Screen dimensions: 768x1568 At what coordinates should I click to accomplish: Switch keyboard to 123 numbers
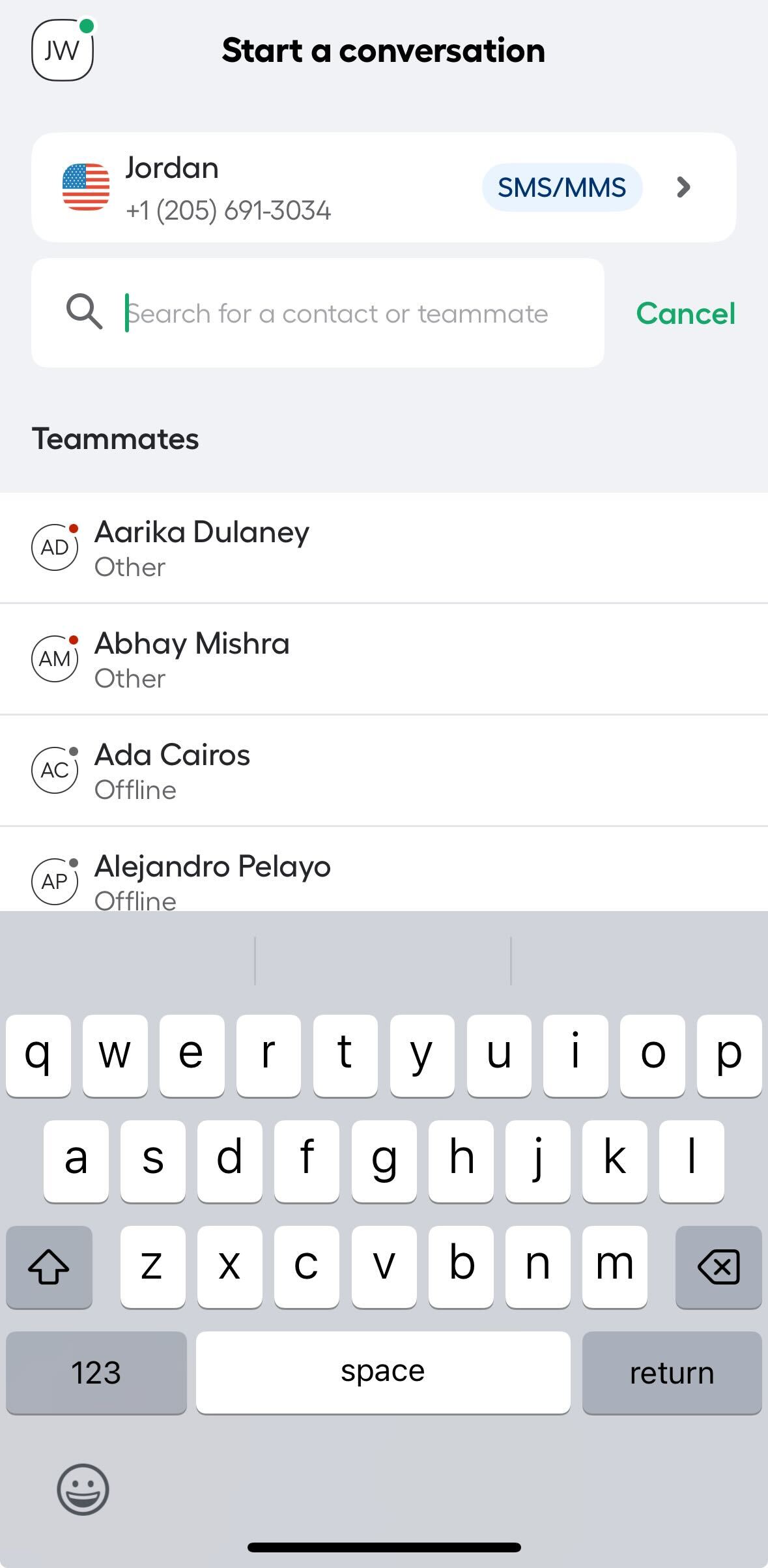pos(96,1372)
